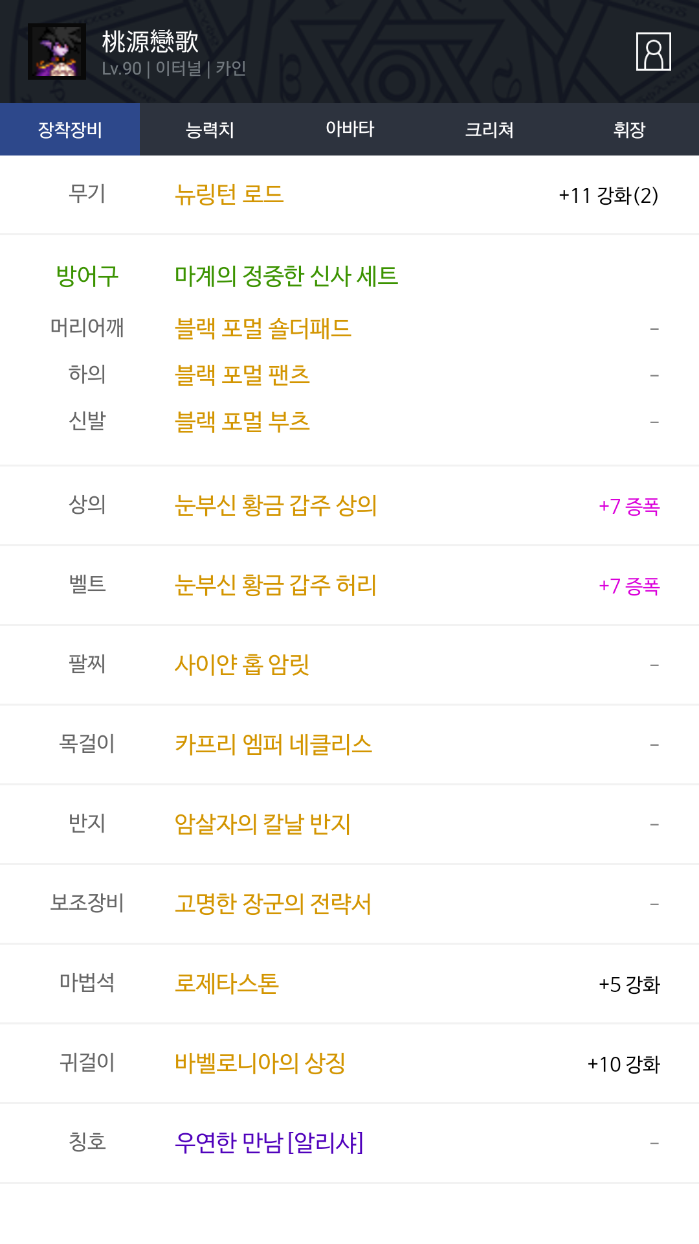Open weapon item 뉴링턴 로드

[x=229, y=195]
